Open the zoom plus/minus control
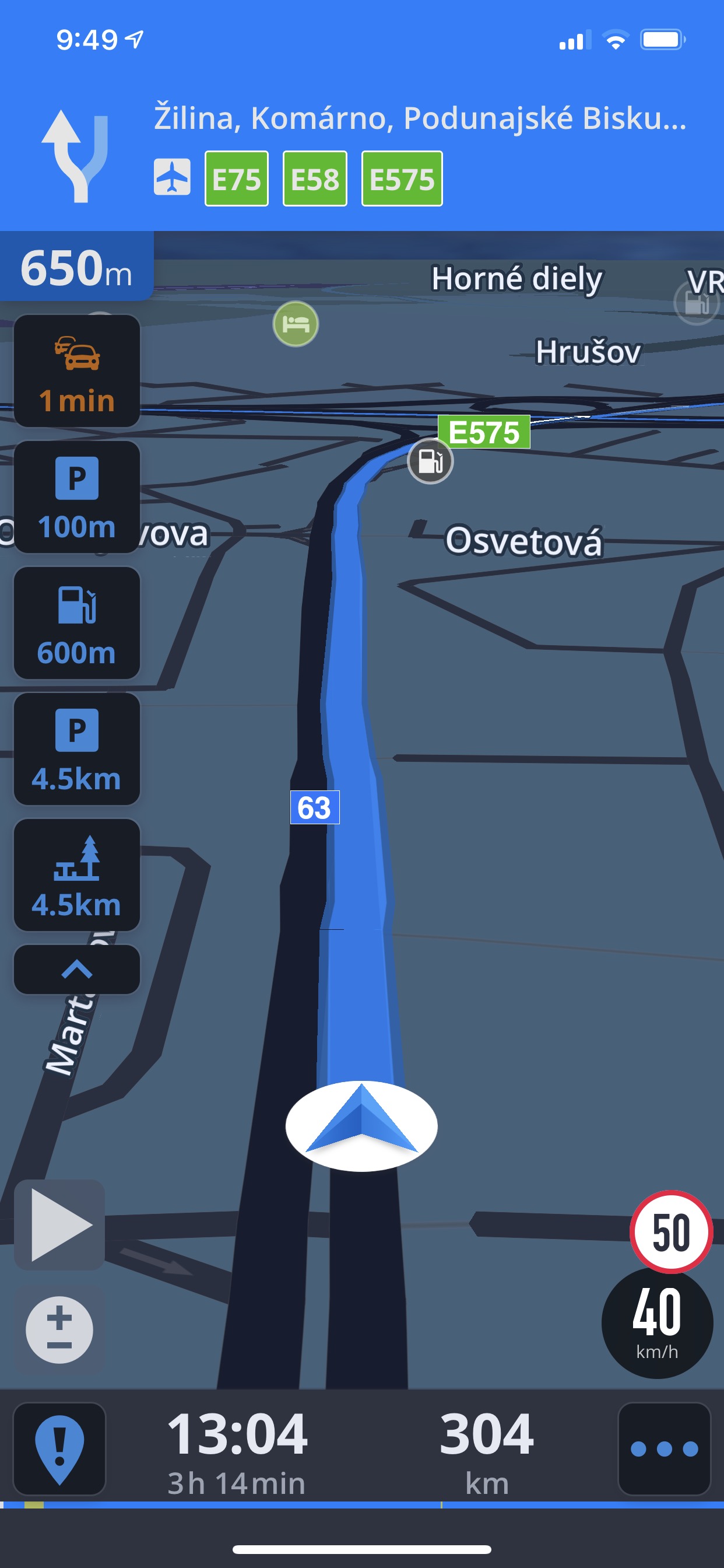The height and width of the screenshot is (1568, 724). click(59, 1329)
